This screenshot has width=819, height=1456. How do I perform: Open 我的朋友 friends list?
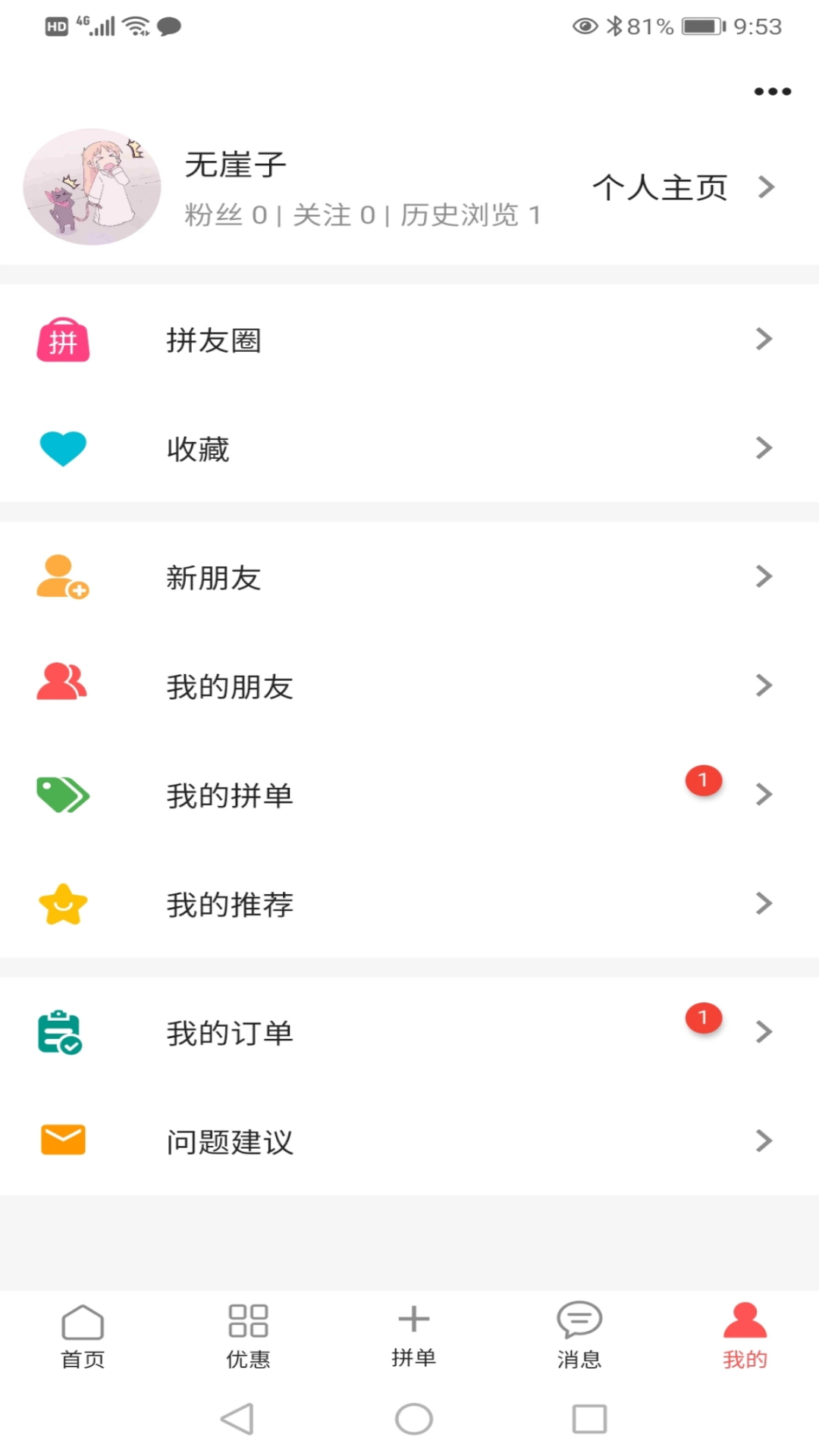(409, 686)
